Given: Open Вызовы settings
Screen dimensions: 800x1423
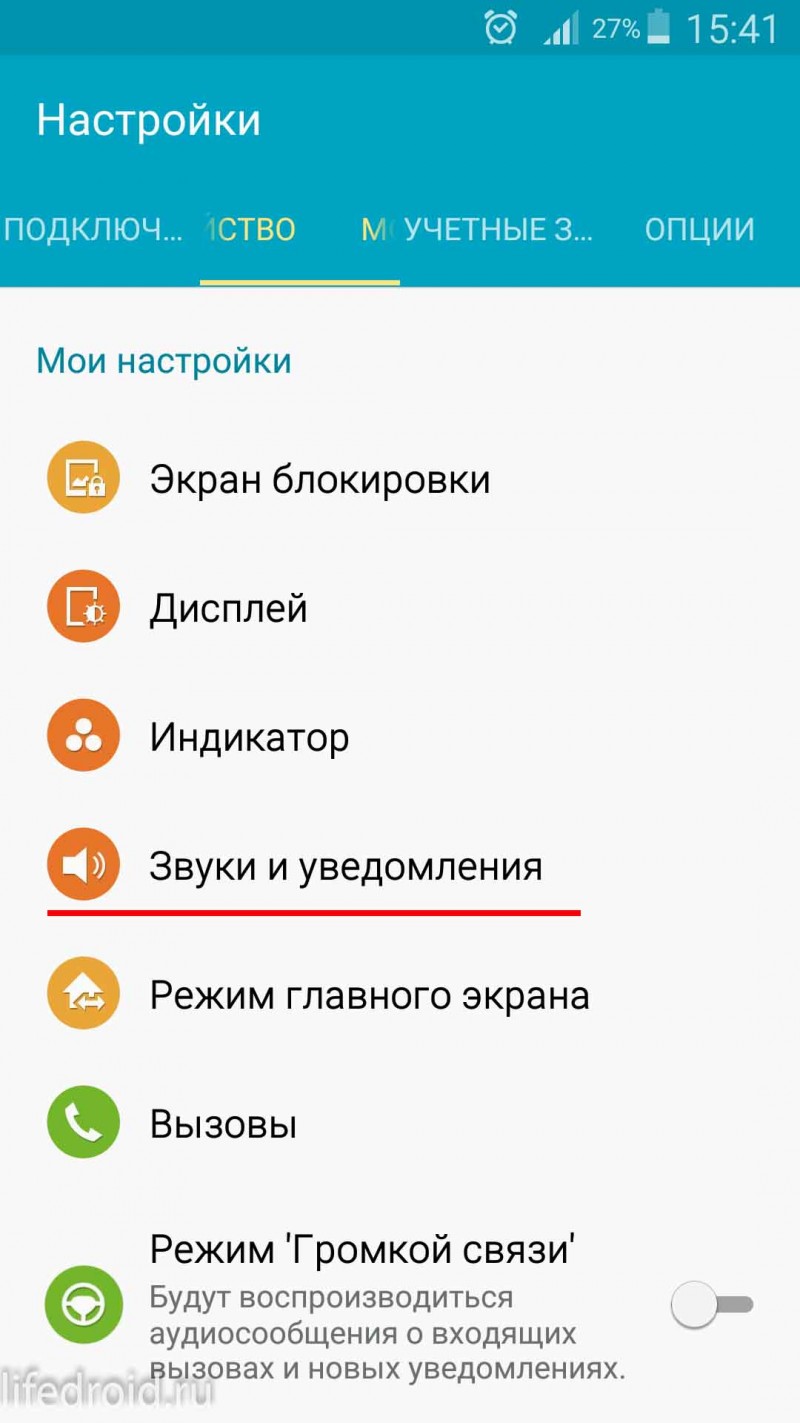Looking at the screenshot, I should [x=400, y=1124].
